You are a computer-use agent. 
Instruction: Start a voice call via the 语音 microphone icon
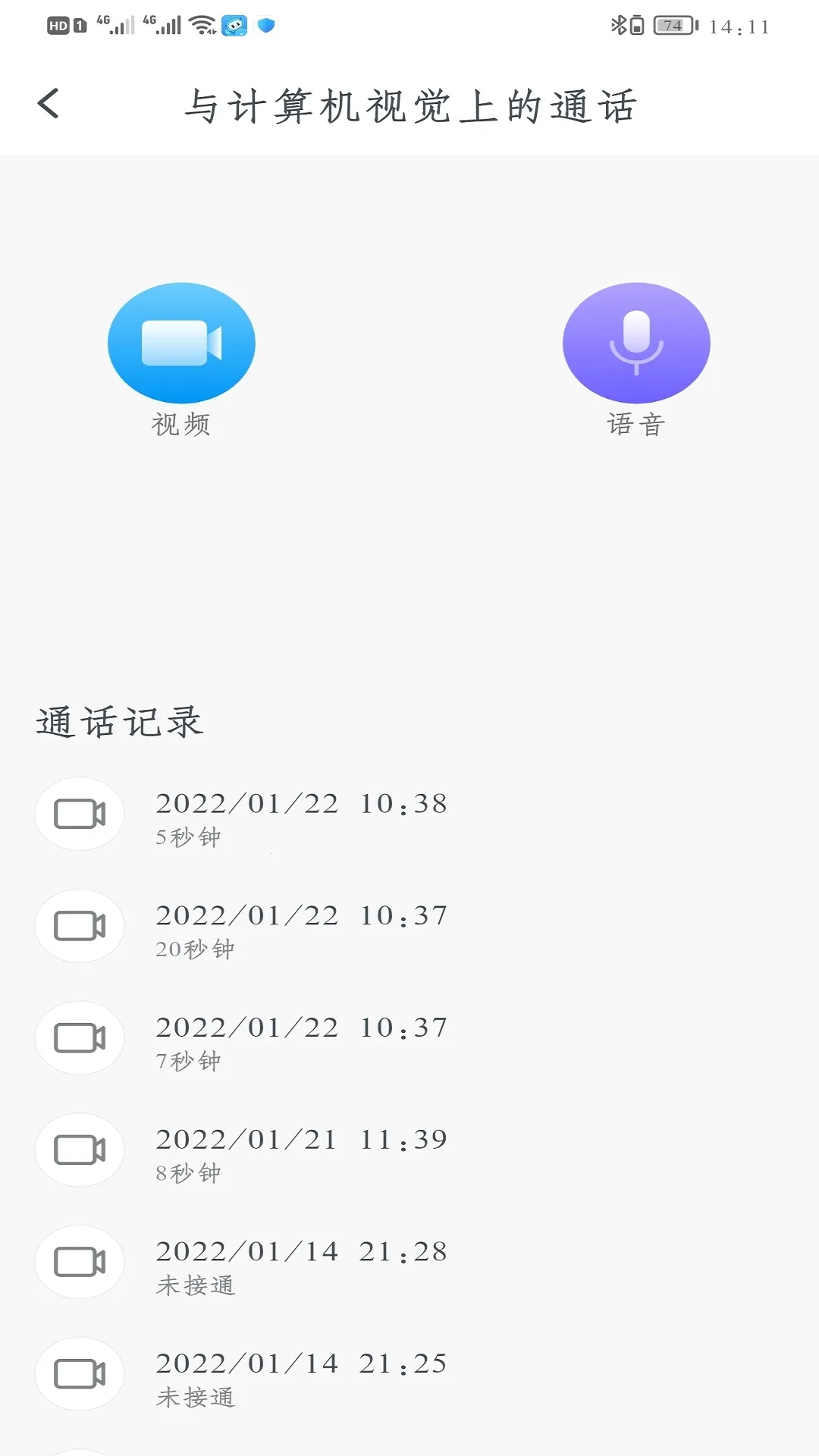(636, 343)
